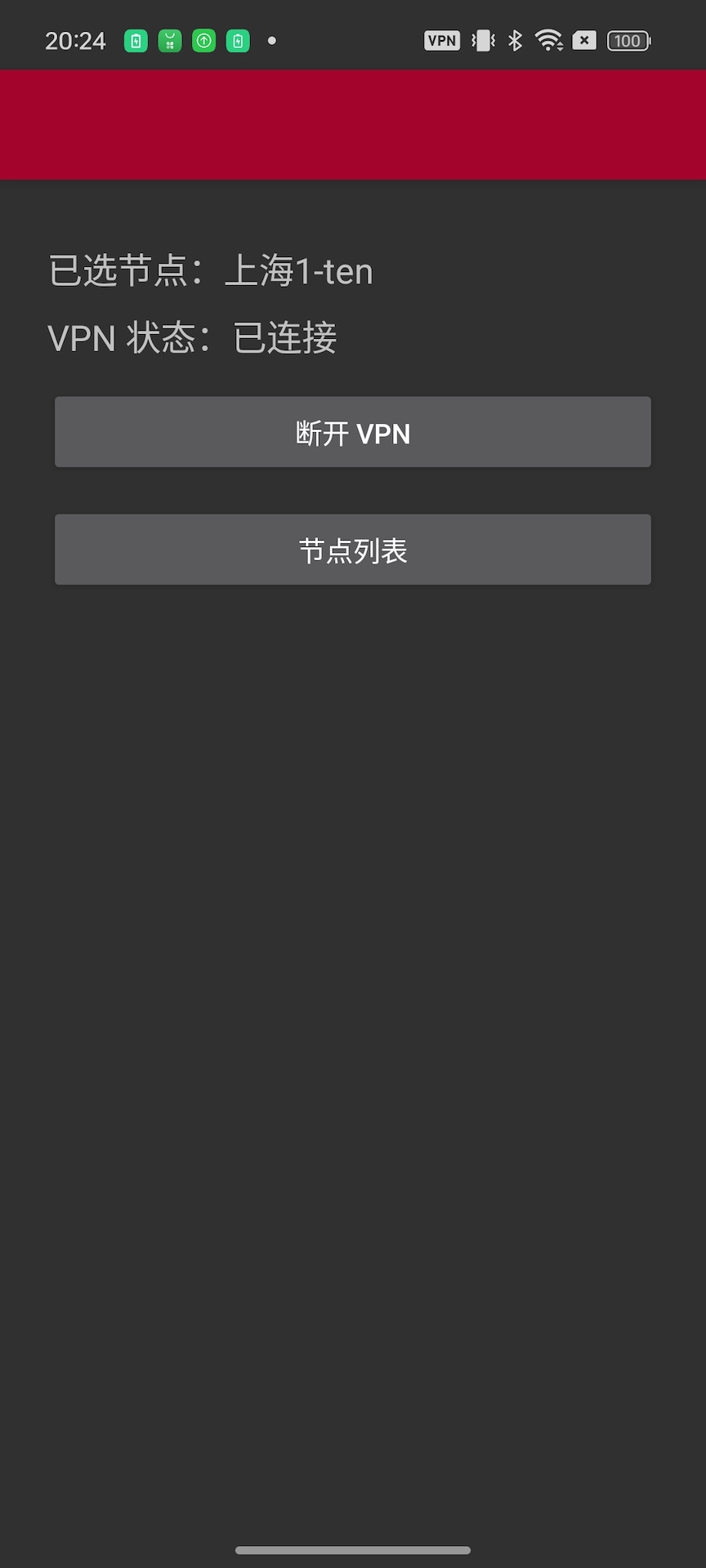706x1568 pixels.
Task: Tap the 已连接 status value
Action: pos(285,336)
